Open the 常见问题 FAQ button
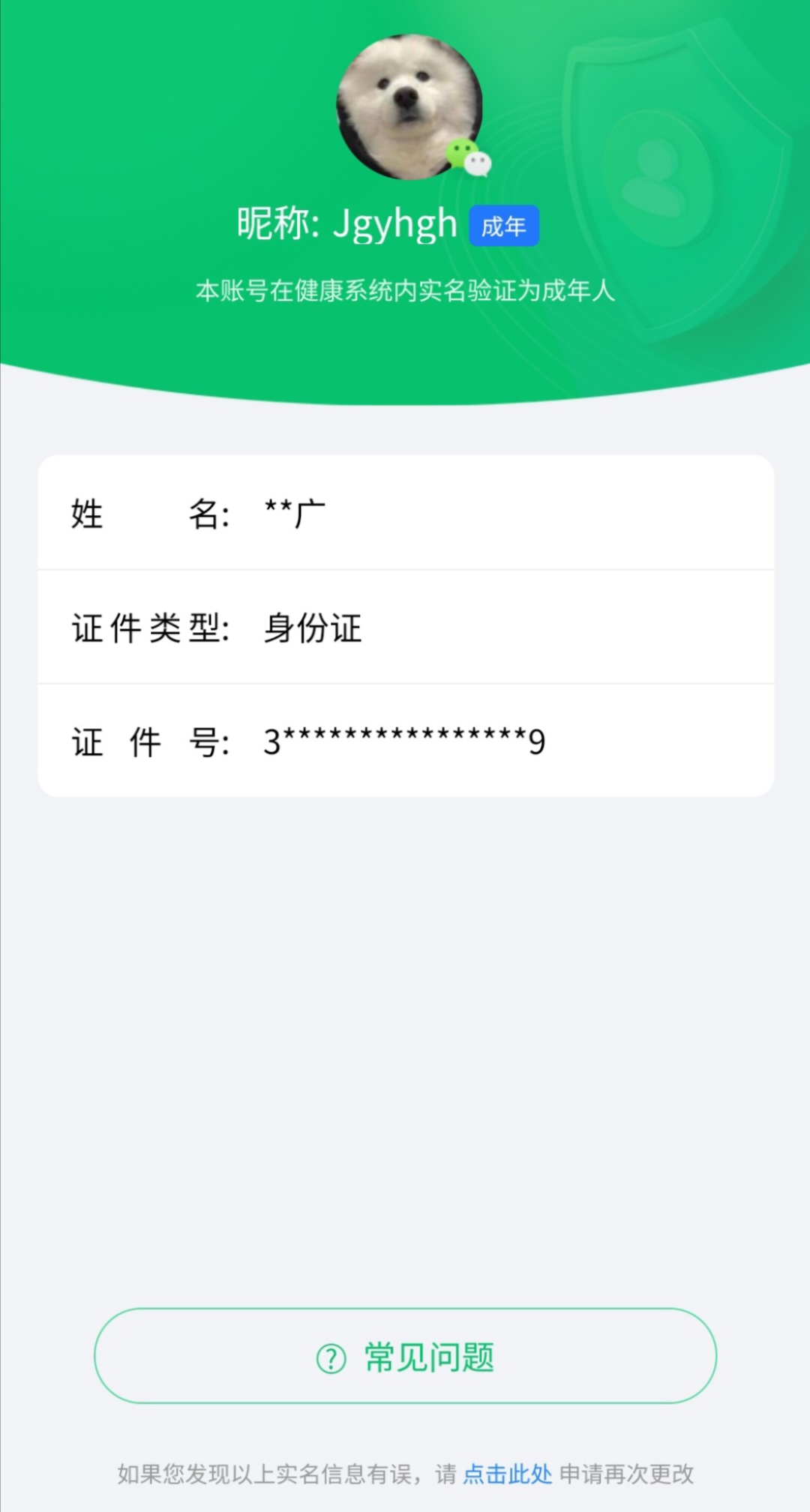The width and height of the screenshot is (810, 1512). tap(405, 1356)
